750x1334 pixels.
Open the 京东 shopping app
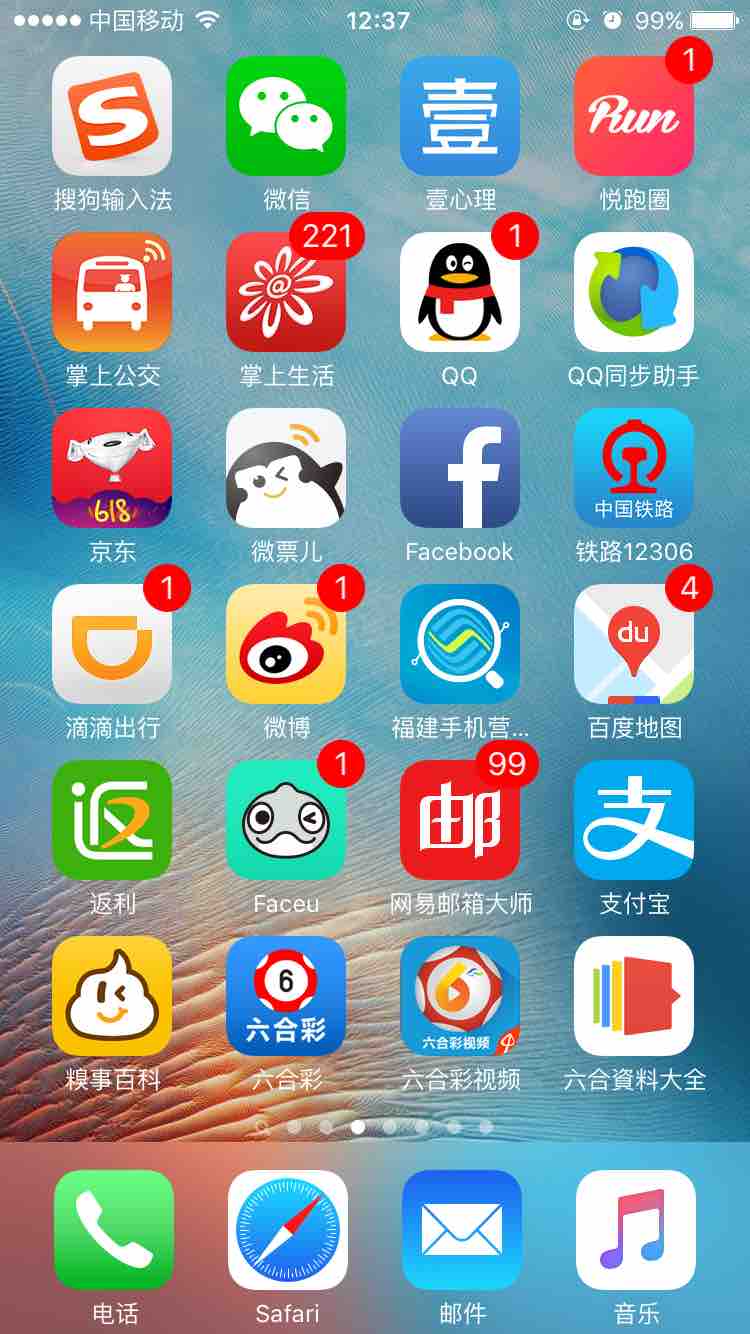[112, 468]
